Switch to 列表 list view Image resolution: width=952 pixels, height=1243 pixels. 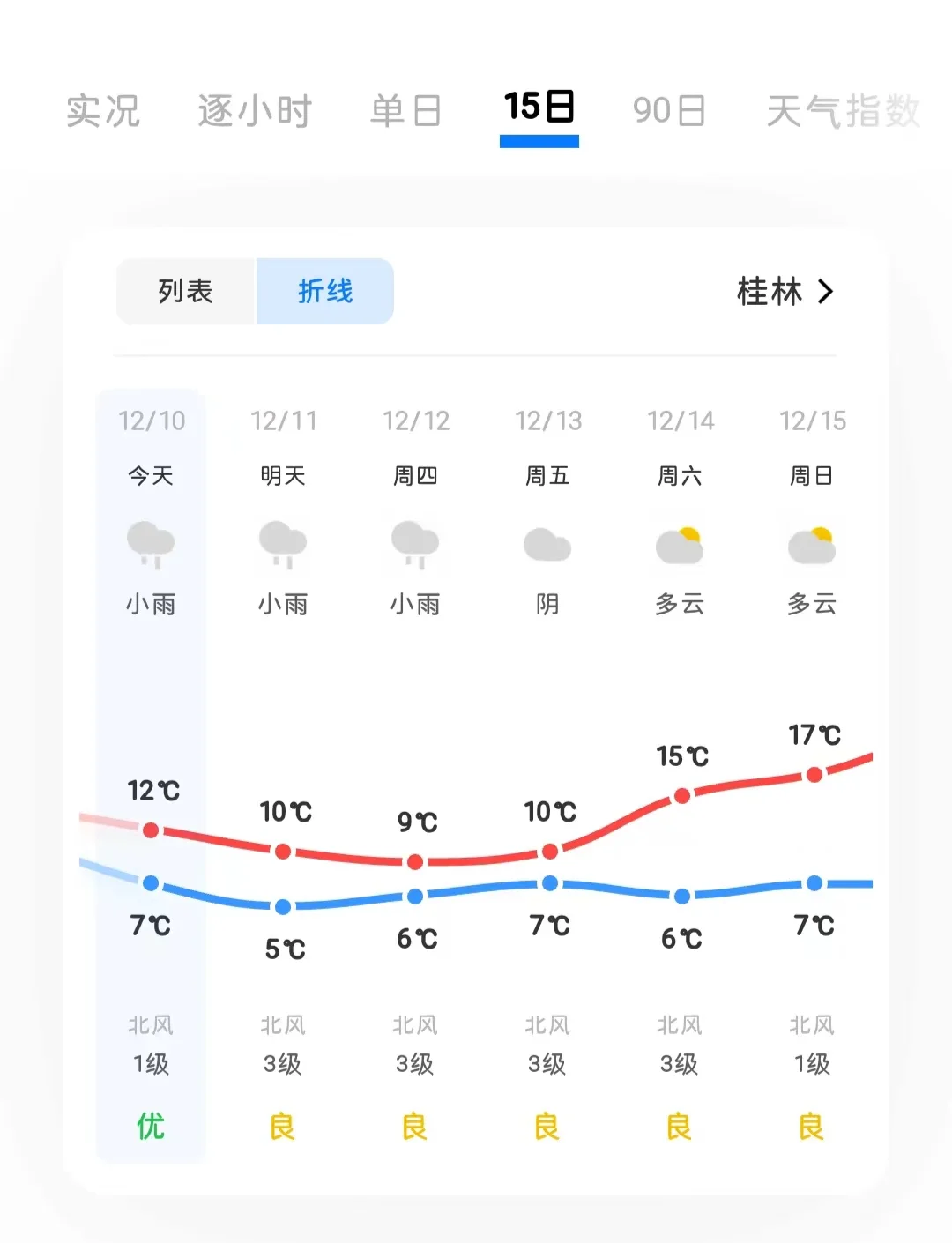186,291
